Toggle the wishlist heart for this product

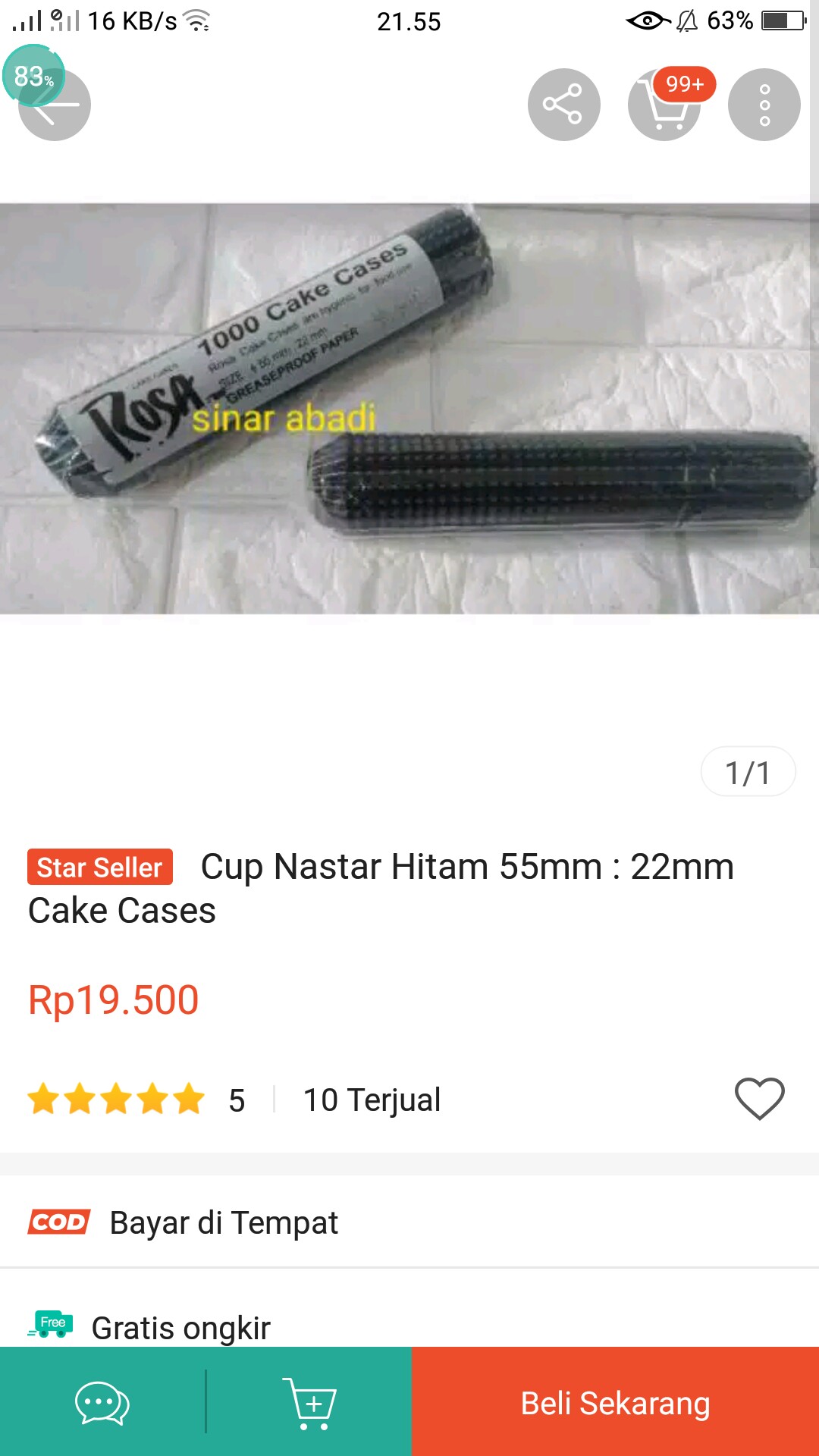coord(758,1098)
